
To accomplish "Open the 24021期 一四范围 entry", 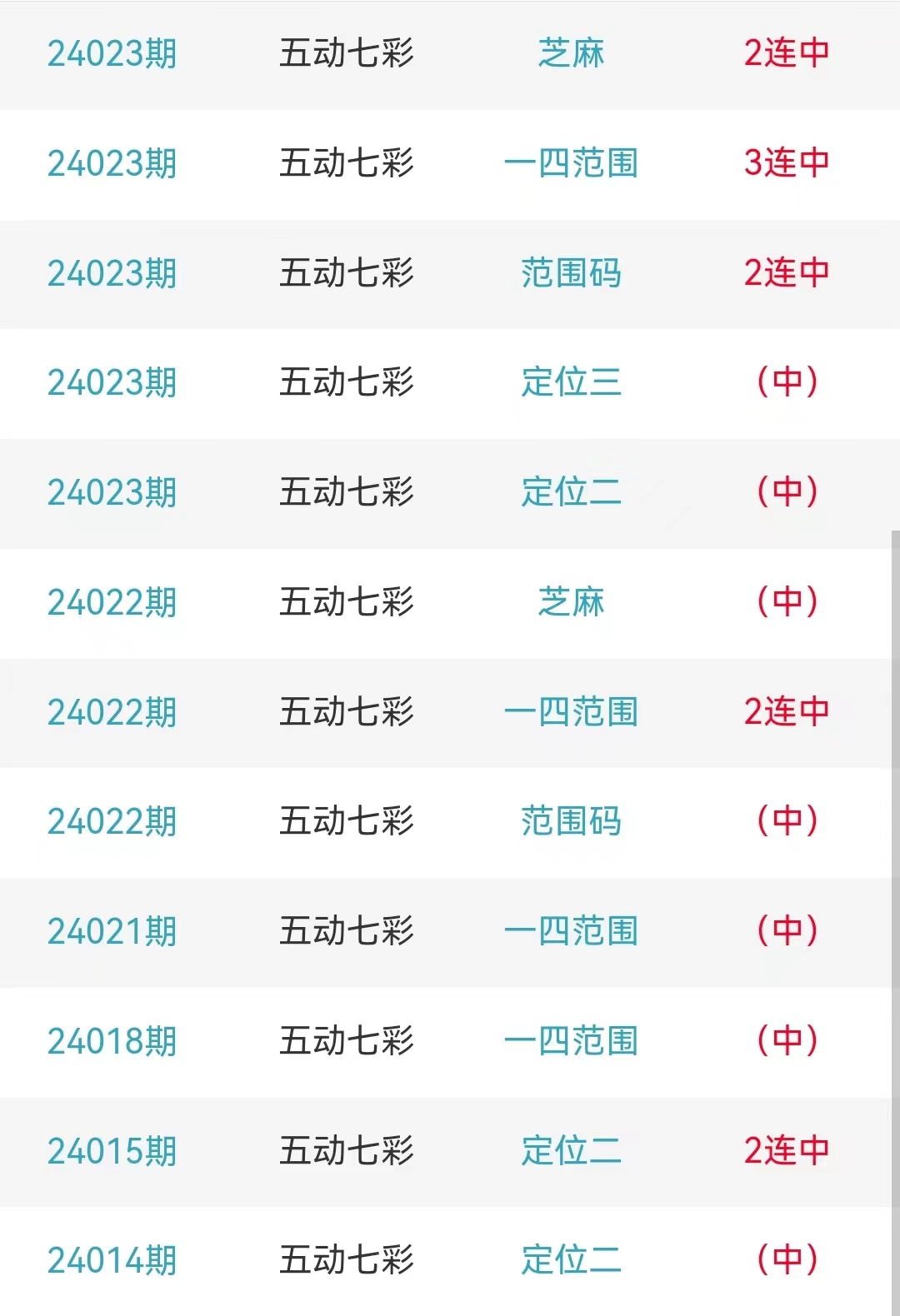I will point(570,931).
